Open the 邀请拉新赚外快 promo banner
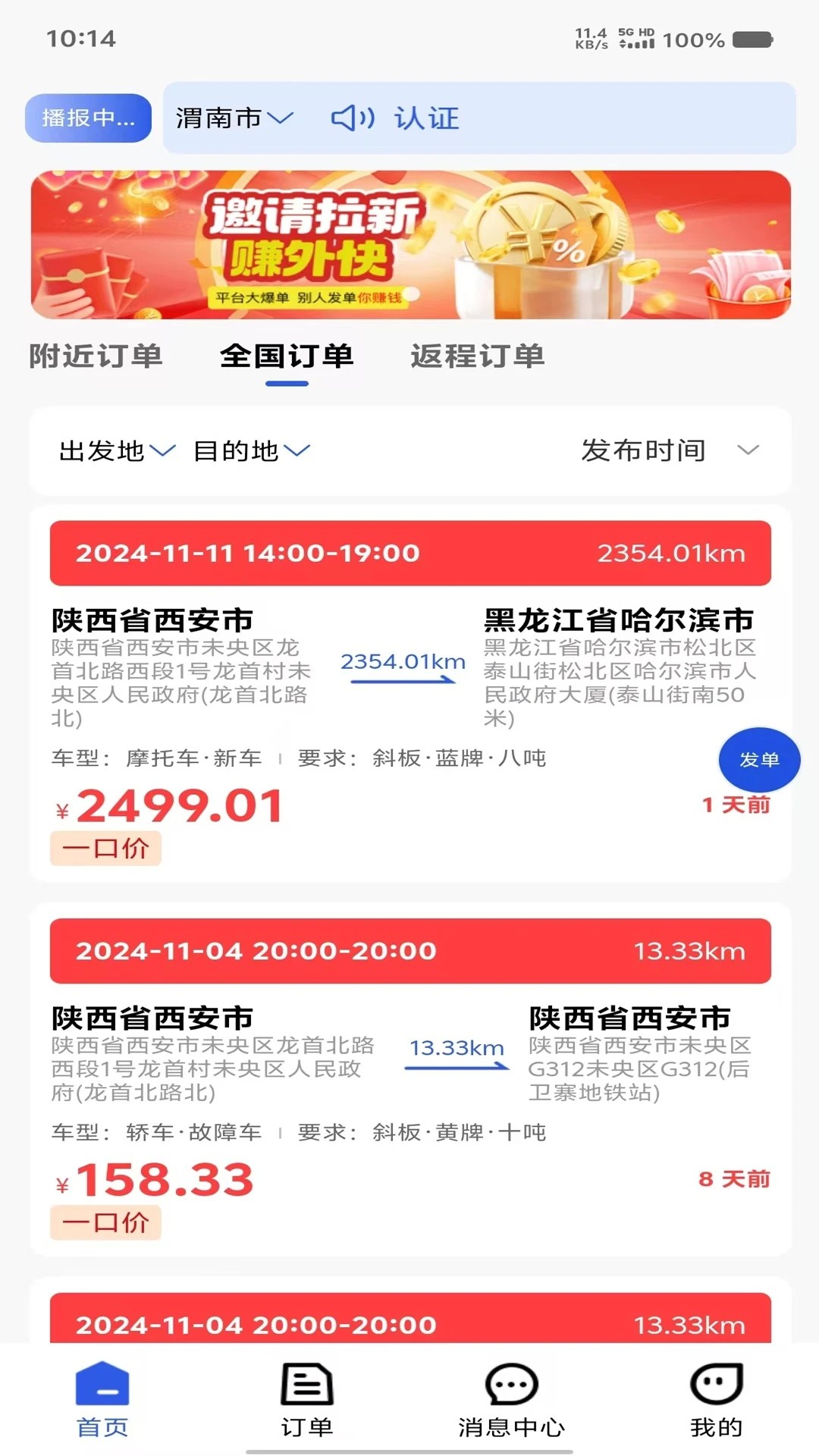Image resolution: width=819 pixels, height=1456 pixels. [409, 244]
